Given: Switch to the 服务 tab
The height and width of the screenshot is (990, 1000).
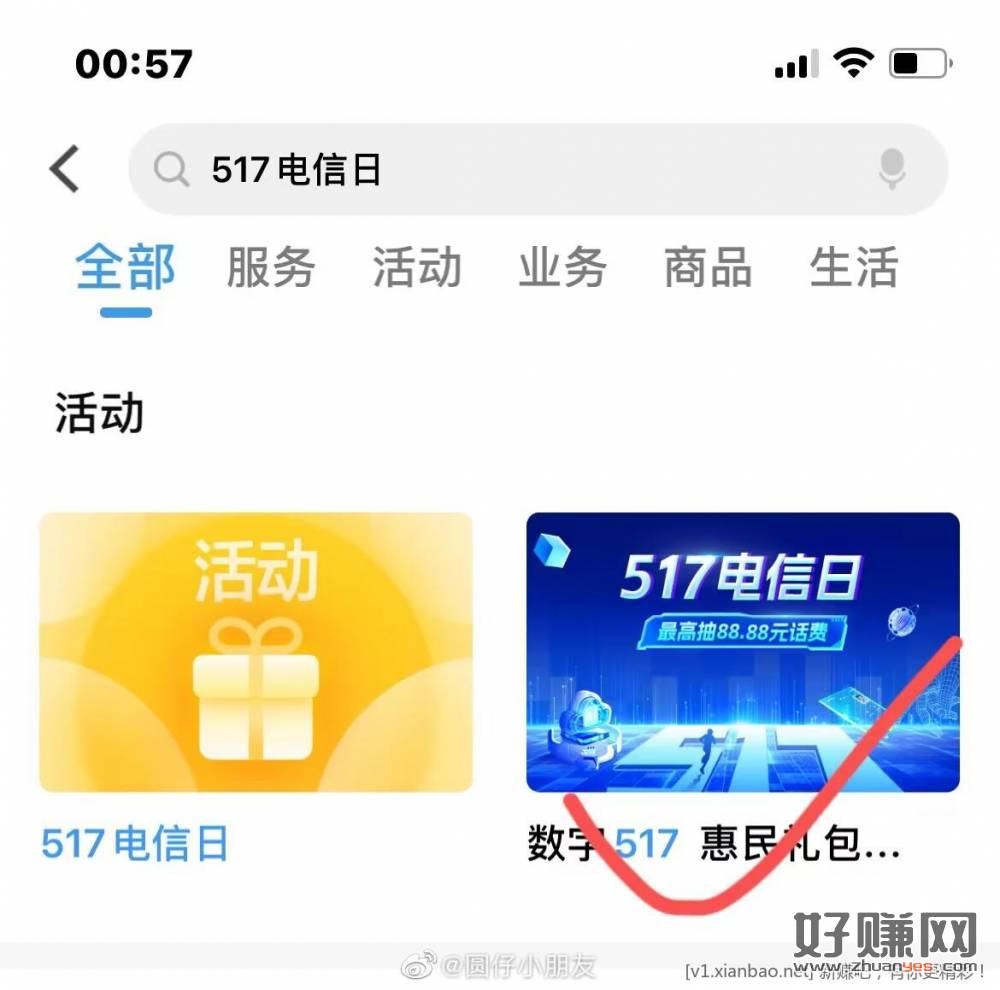Looking at the screenshot, I should tap(271, 268).
